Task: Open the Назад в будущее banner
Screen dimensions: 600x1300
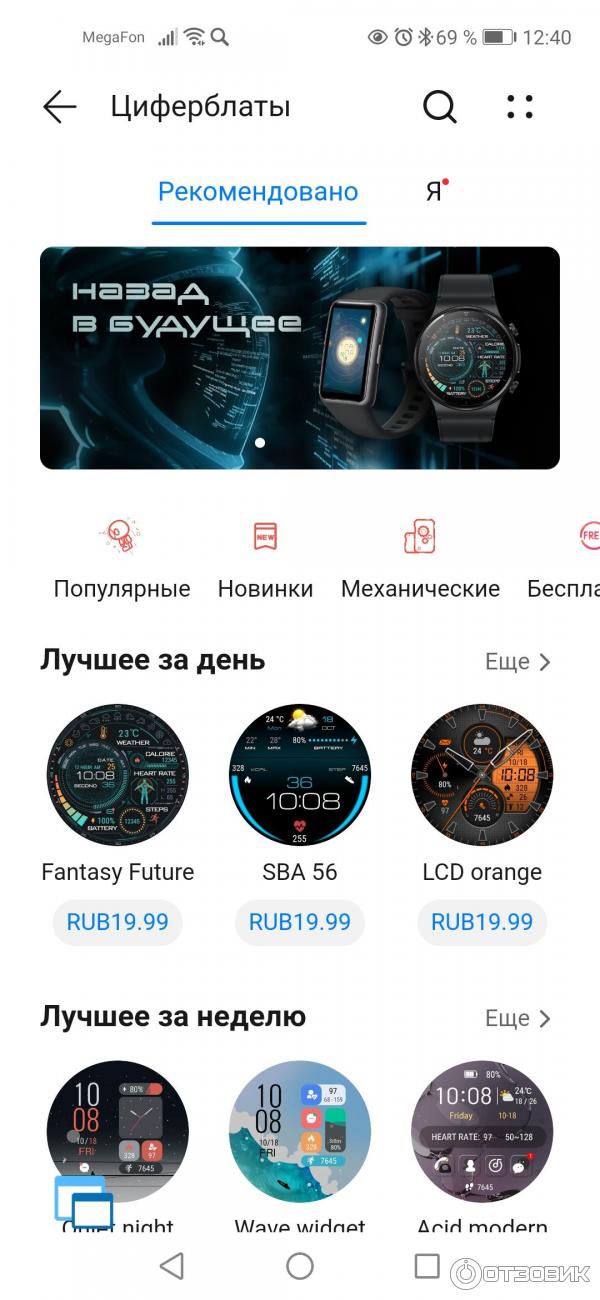Action: click(300, 358)
